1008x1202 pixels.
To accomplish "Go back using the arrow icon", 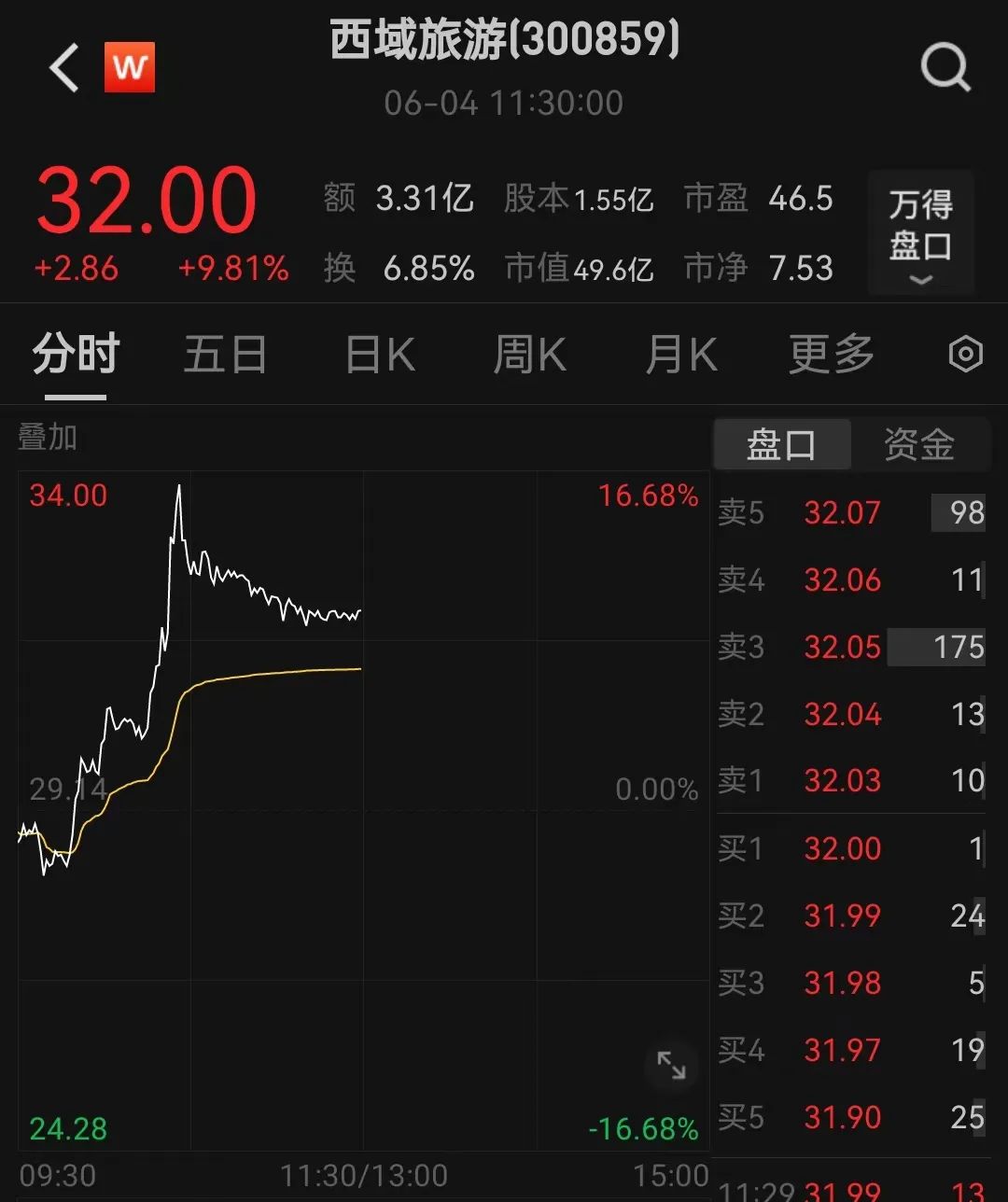I will coord(63,69).
